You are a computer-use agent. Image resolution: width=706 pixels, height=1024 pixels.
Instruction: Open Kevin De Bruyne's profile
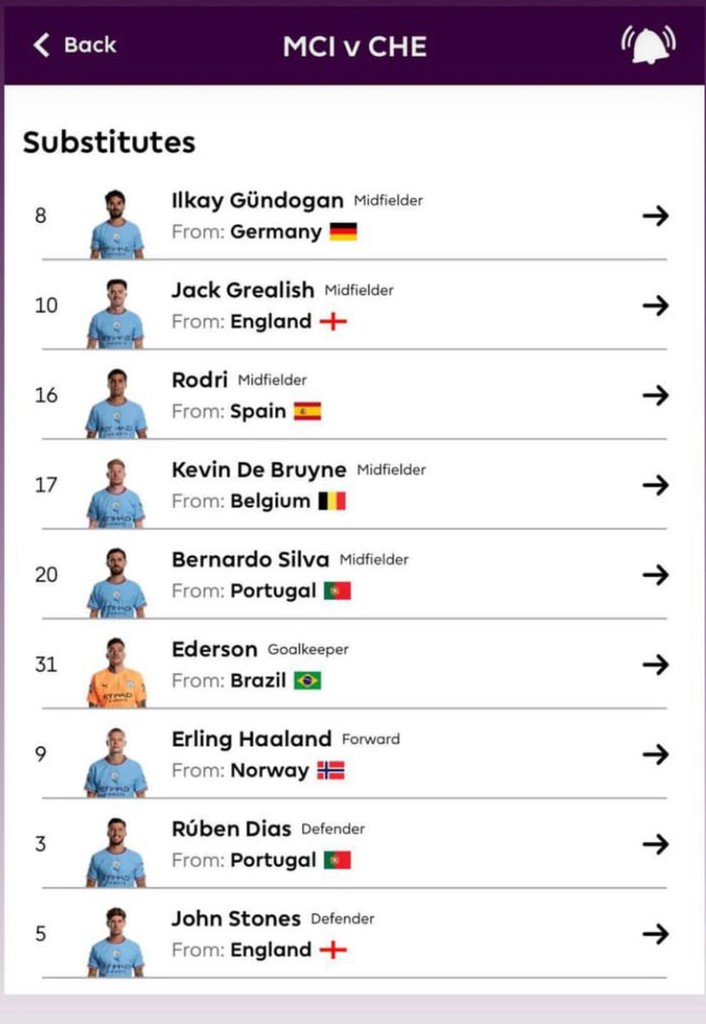[655, 485]
